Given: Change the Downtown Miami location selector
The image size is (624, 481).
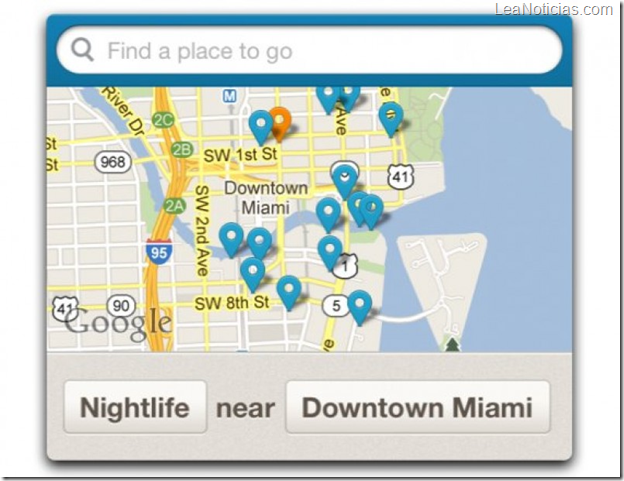Looking at the screenshot, I should click(417, 408).
